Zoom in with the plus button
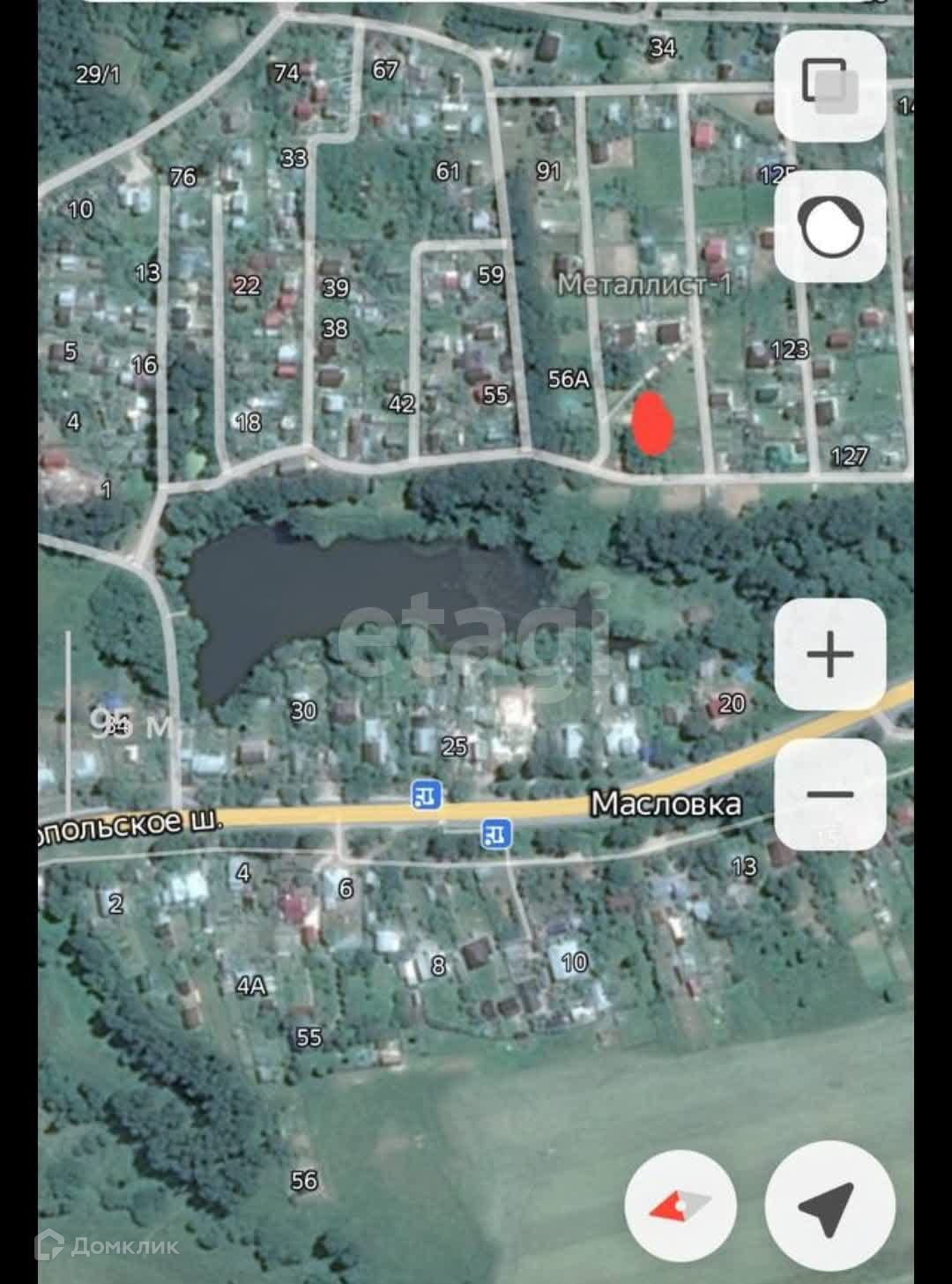 pyautogui.click(x=829, y=654)
